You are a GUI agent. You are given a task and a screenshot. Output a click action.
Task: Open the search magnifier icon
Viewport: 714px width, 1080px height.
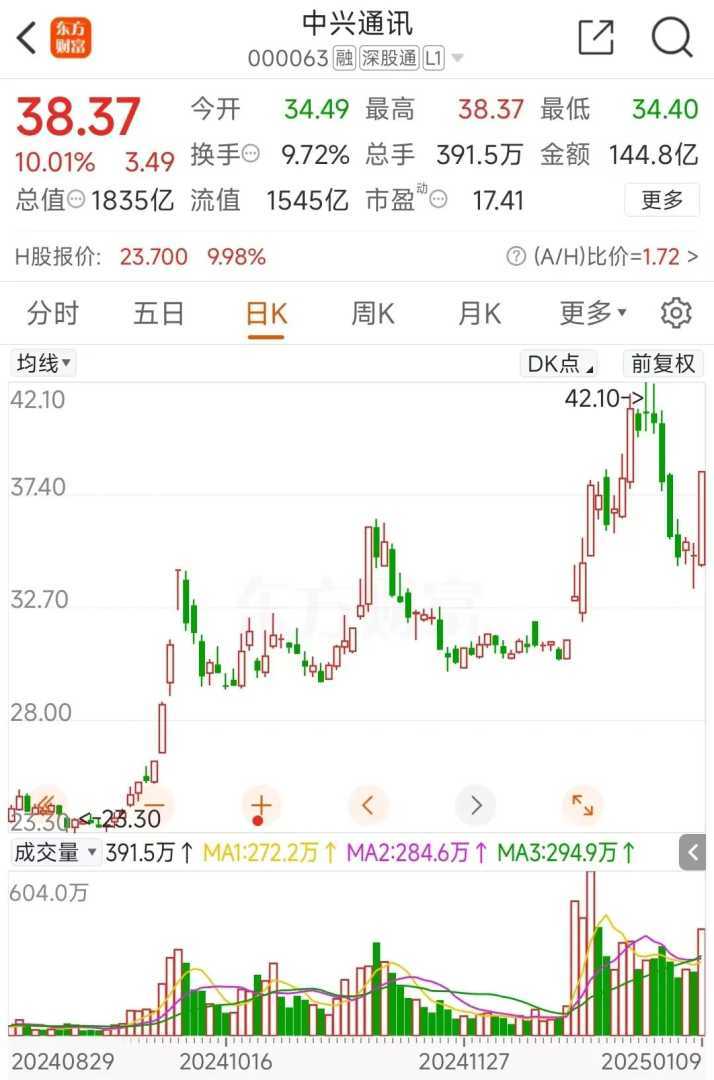(x=672, y=38)
